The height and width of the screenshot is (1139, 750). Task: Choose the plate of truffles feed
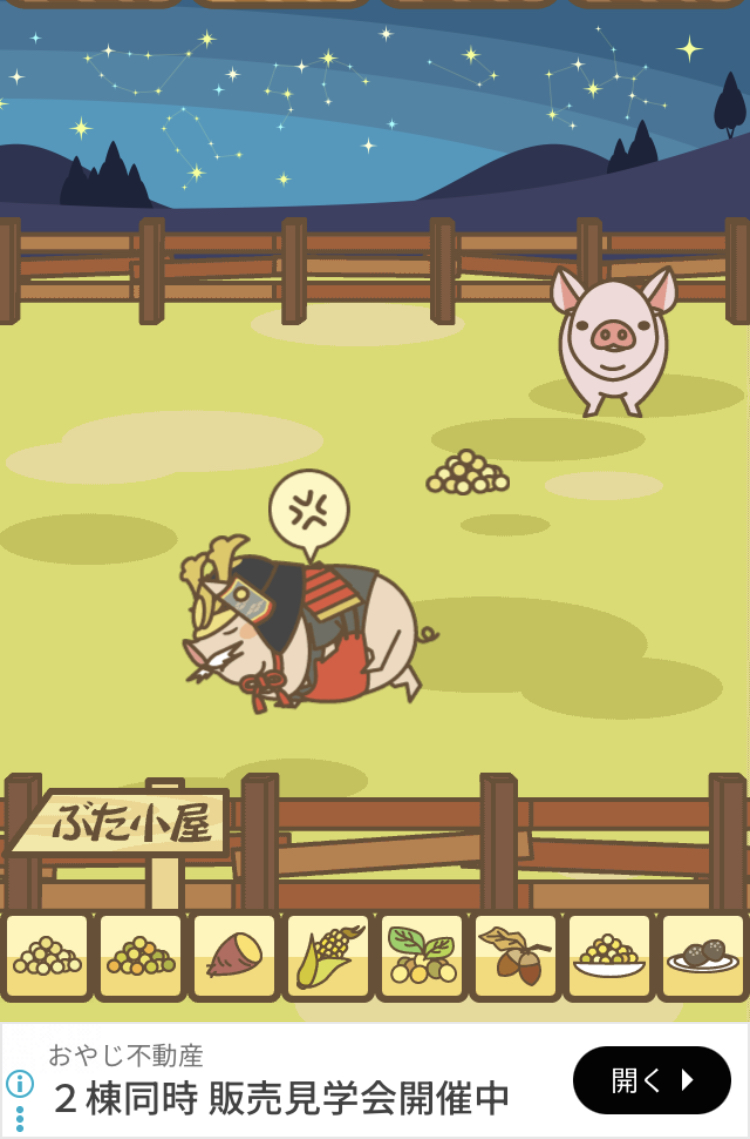(x=704, y=956)
